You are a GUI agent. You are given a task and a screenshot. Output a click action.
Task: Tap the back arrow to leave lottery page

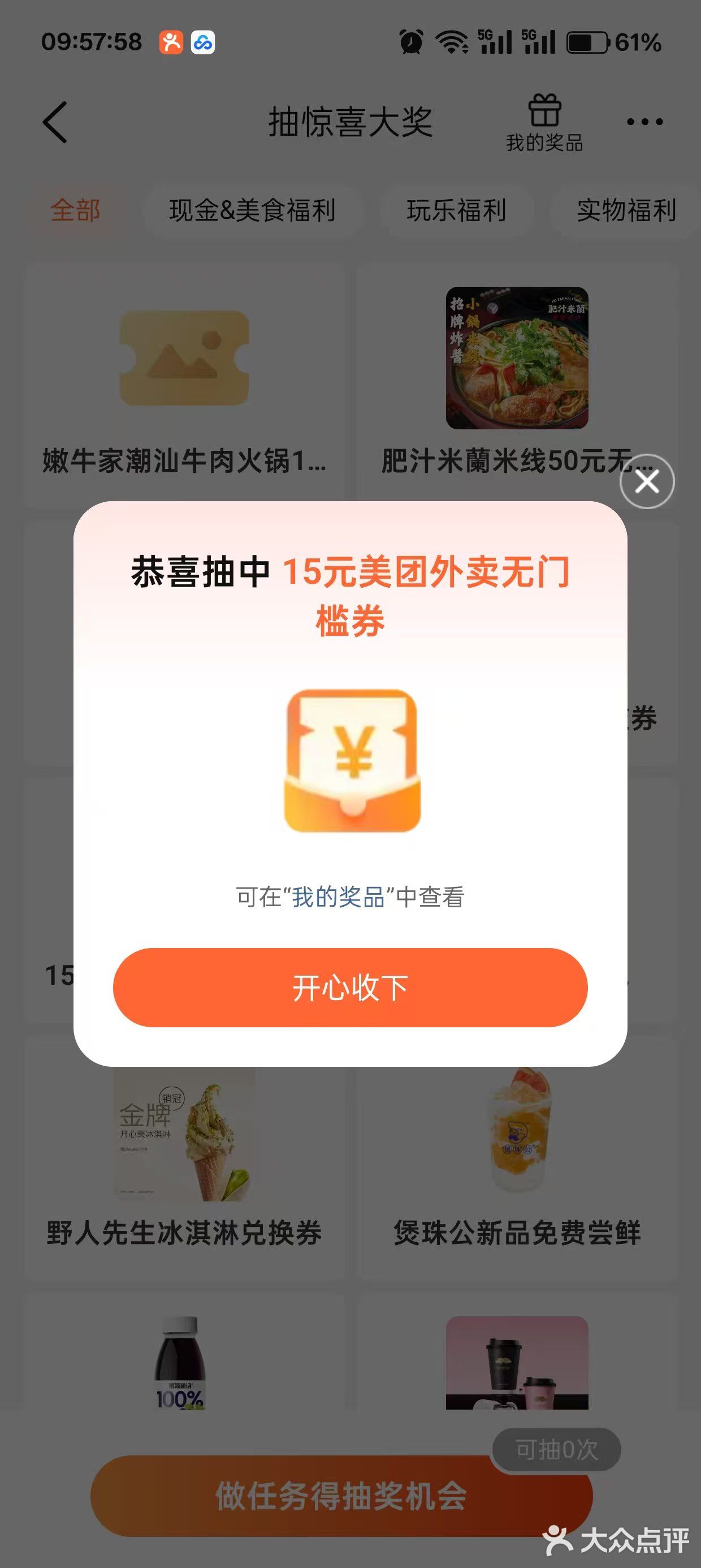click(x=55, y=122)
